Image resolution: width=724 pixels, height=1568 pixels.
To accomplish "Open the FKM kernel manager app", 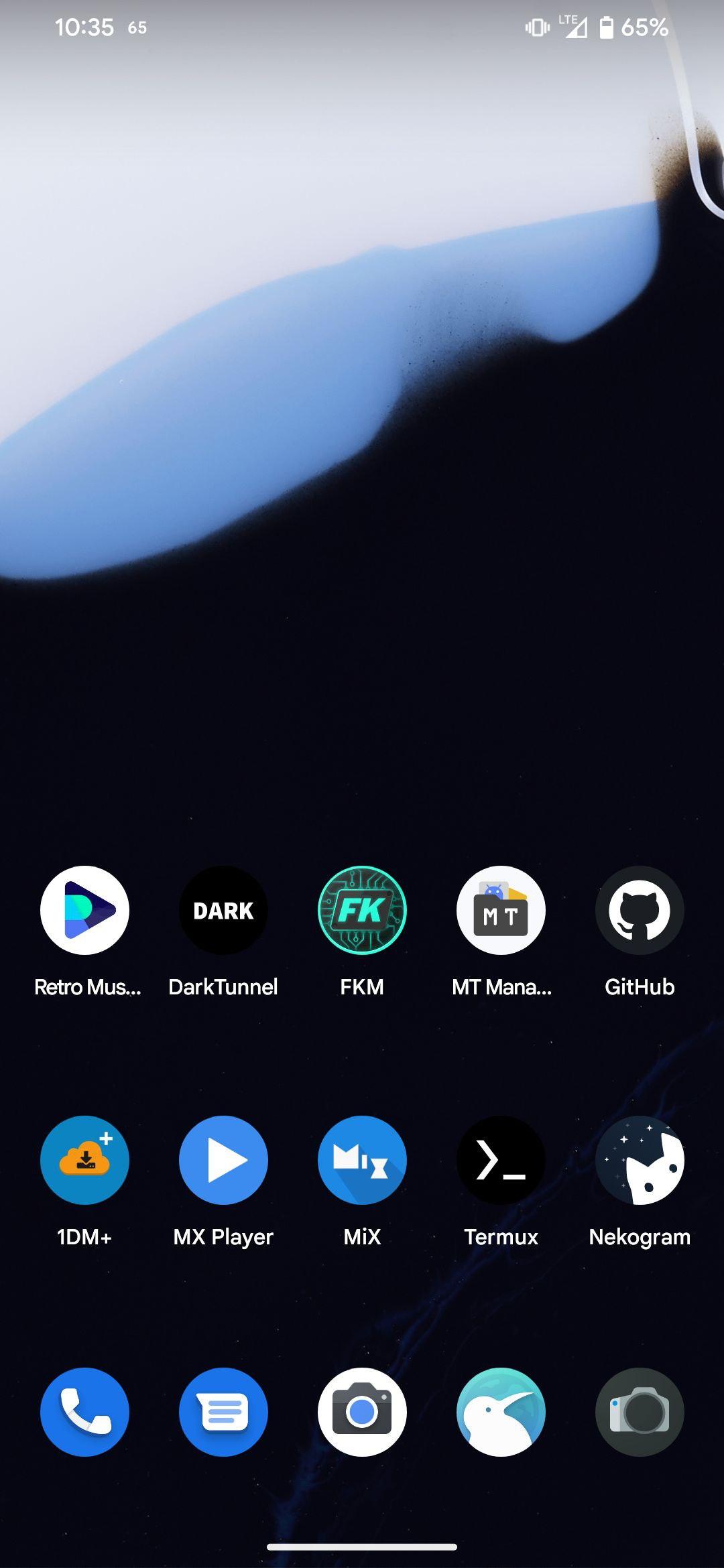I will [362, 910].
